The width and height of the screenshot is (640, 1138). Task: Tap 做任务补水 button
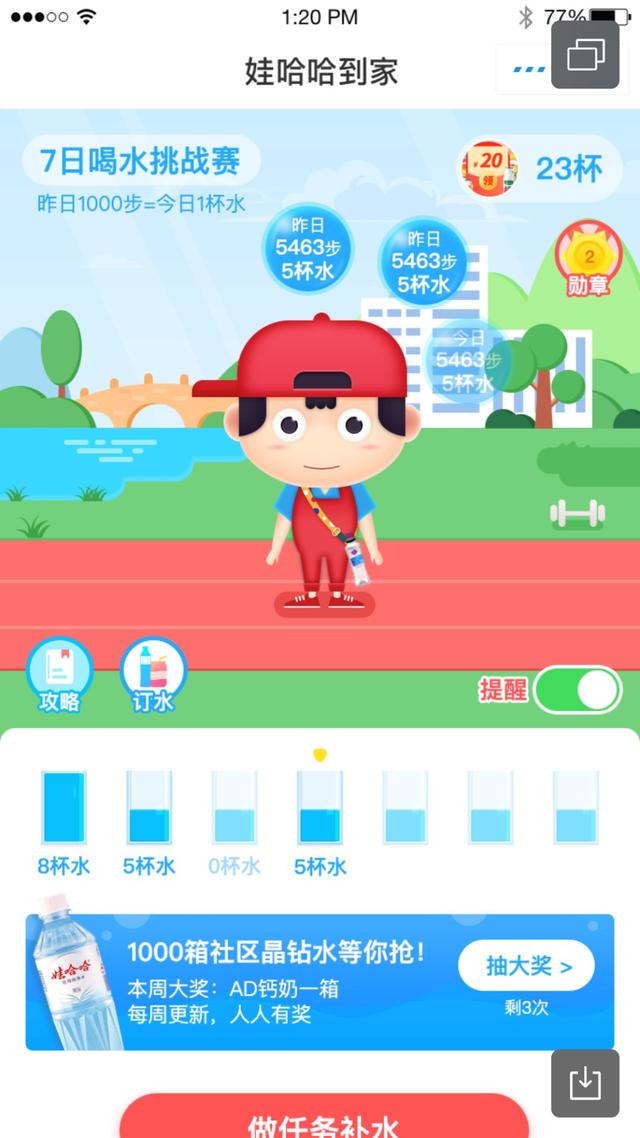[324, 1120]
